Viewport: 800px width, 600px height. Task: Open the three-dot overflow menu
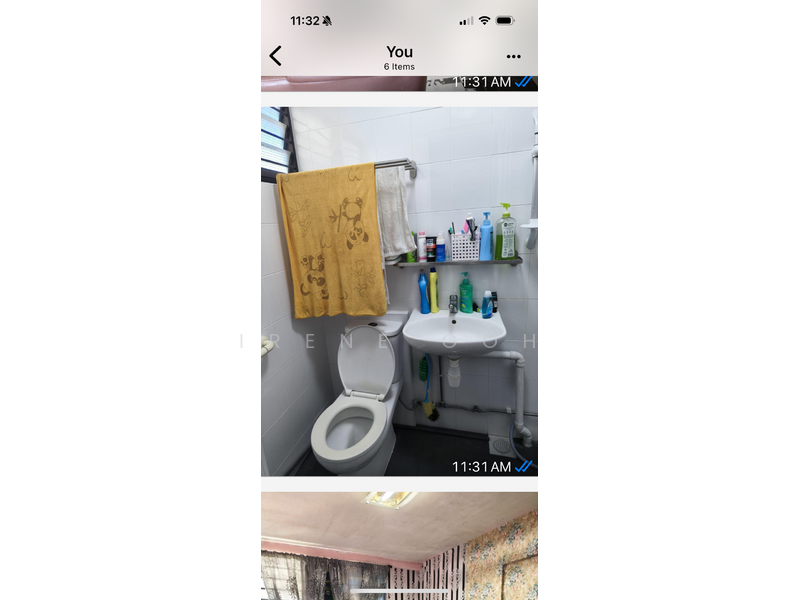click(x=514, y=57)
